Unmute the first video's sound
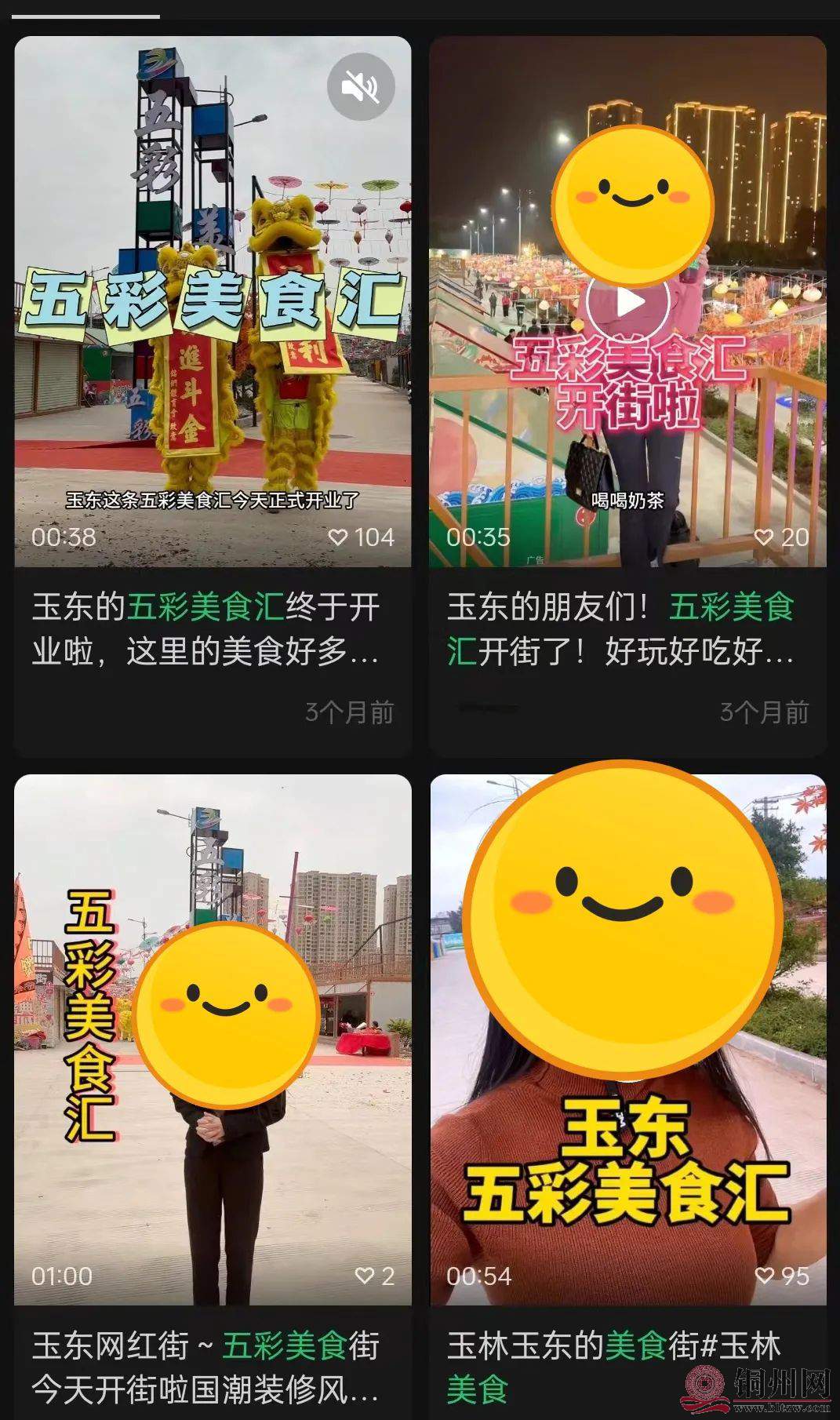This screenshot has width=840, height=1420. [362, 87]
